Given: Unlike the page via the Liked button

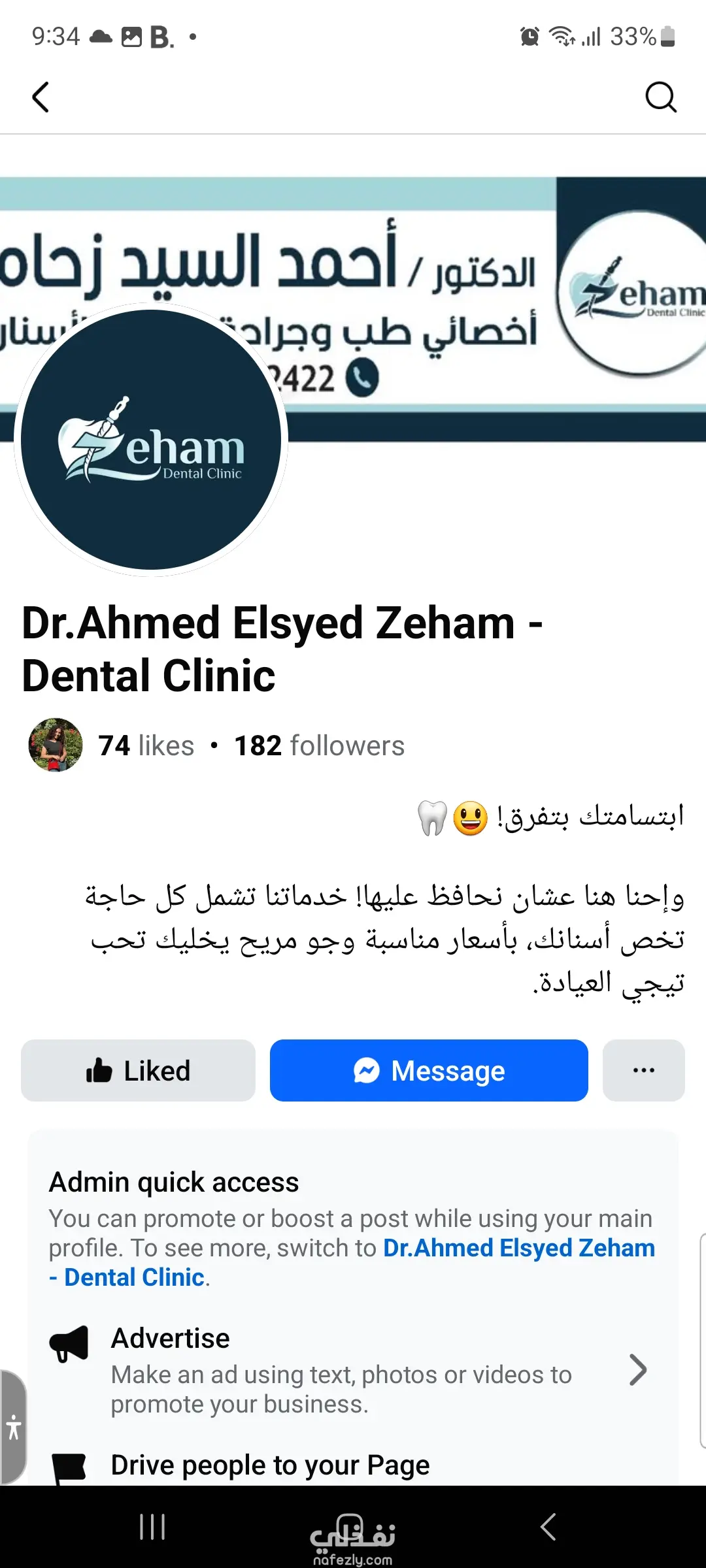Looking at the screenshot, I should [x=138, y=1071].
